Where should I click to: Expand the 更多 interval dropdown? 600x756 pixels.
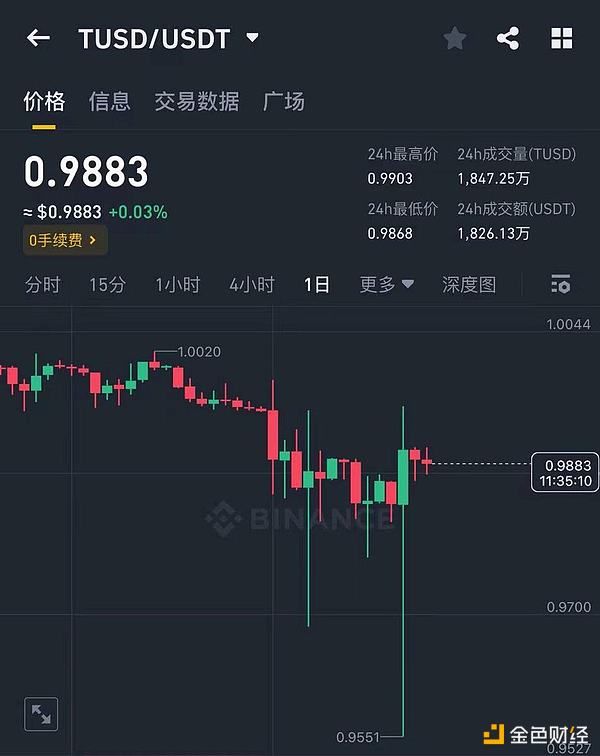pyautogui.click(x=386, y=285)
